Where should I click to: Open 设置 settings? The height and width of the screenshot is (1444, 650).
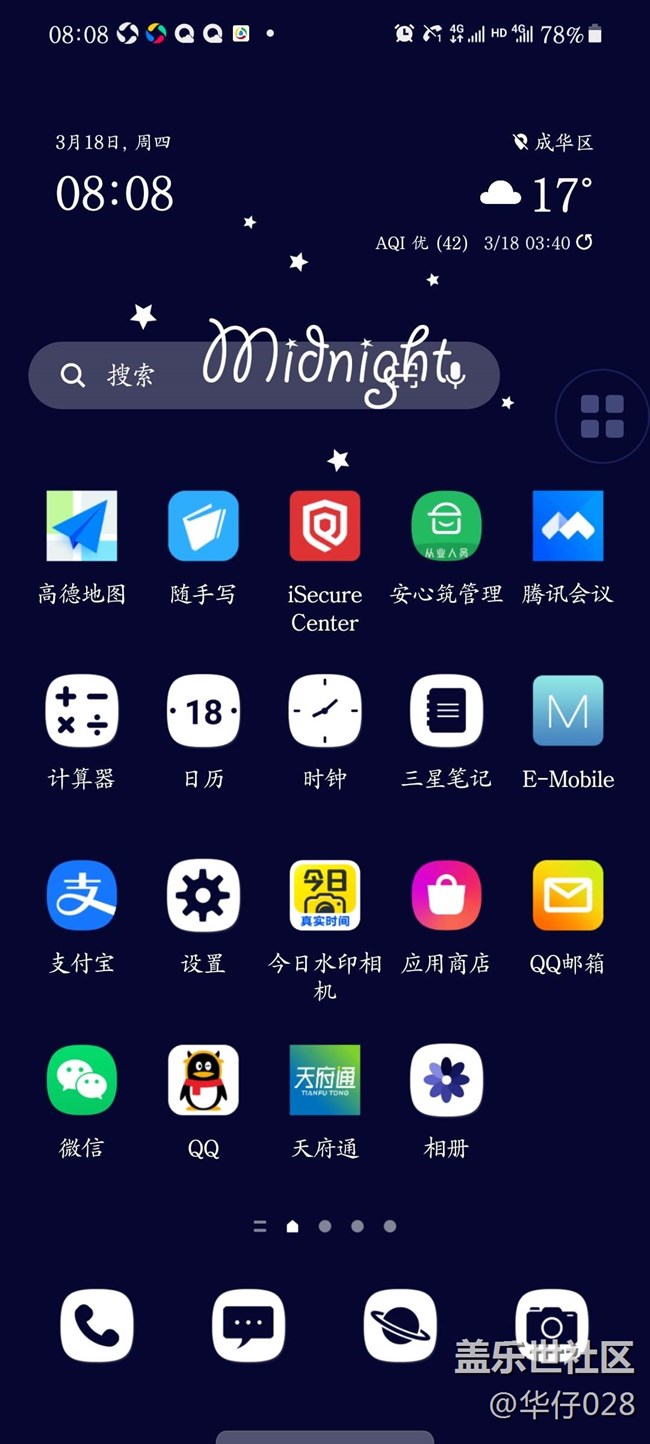pos(203,896)
